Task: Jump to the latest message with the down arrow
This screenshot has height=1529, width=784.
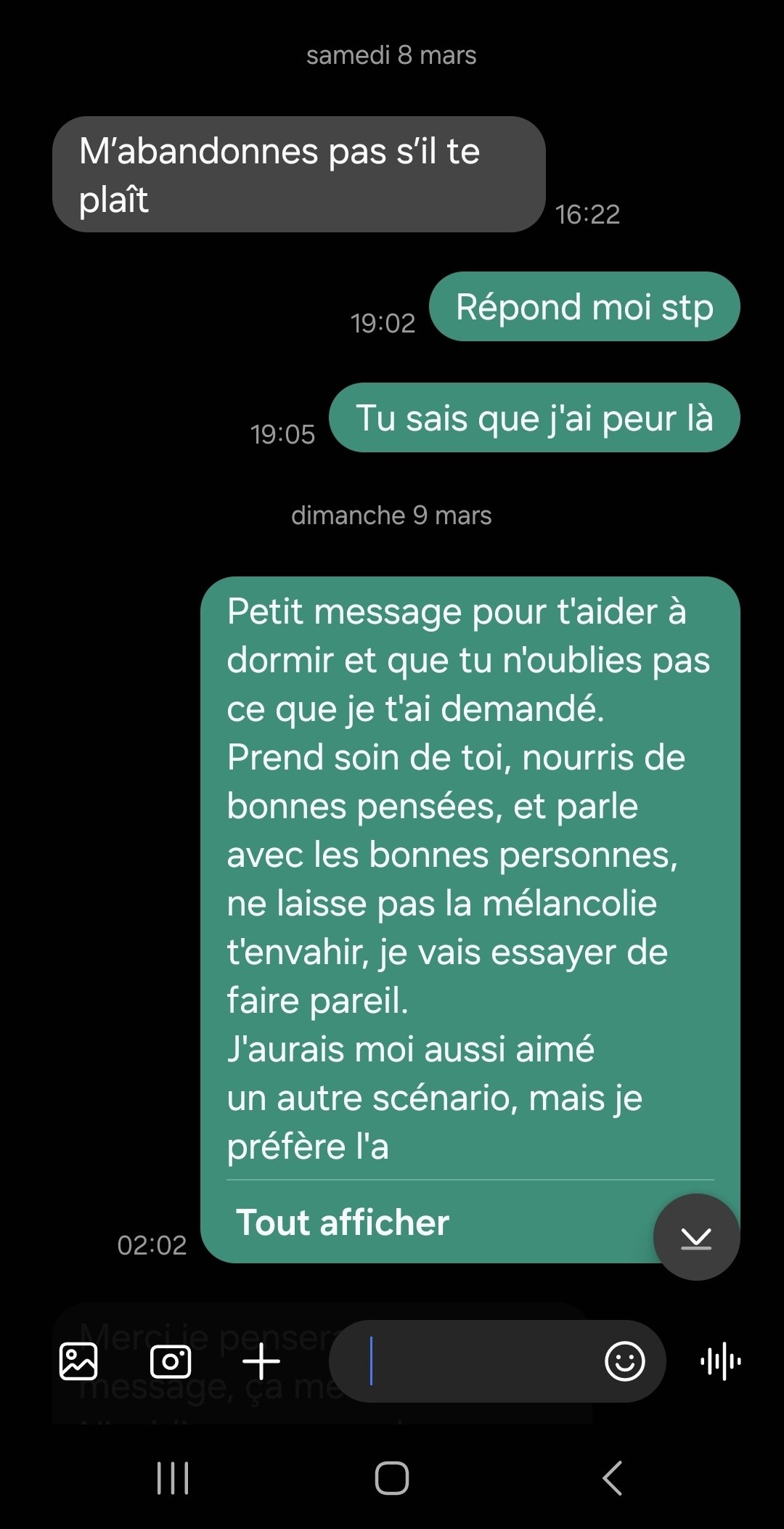Action: tap(696, 1237)
